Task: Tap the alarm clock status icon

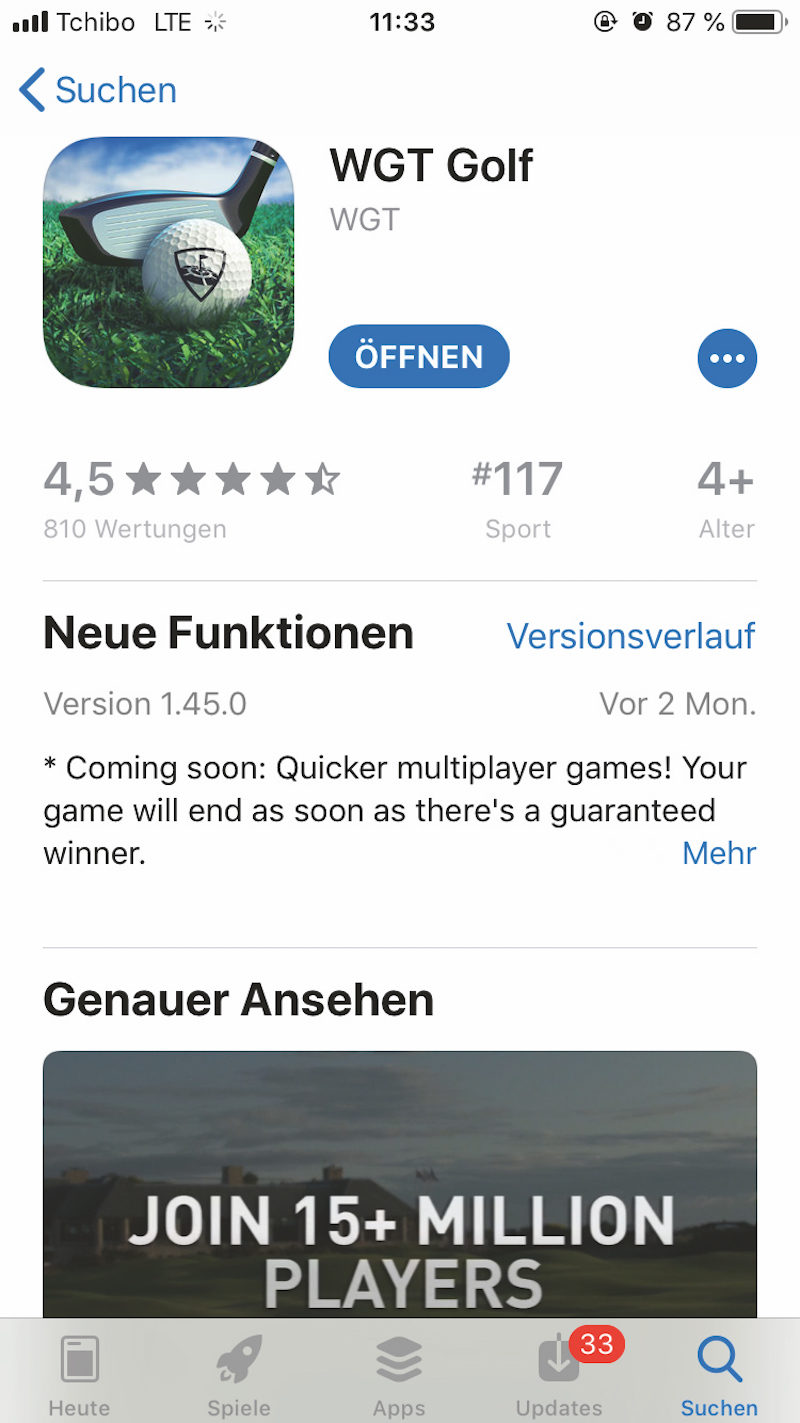Action: point(641,22)
